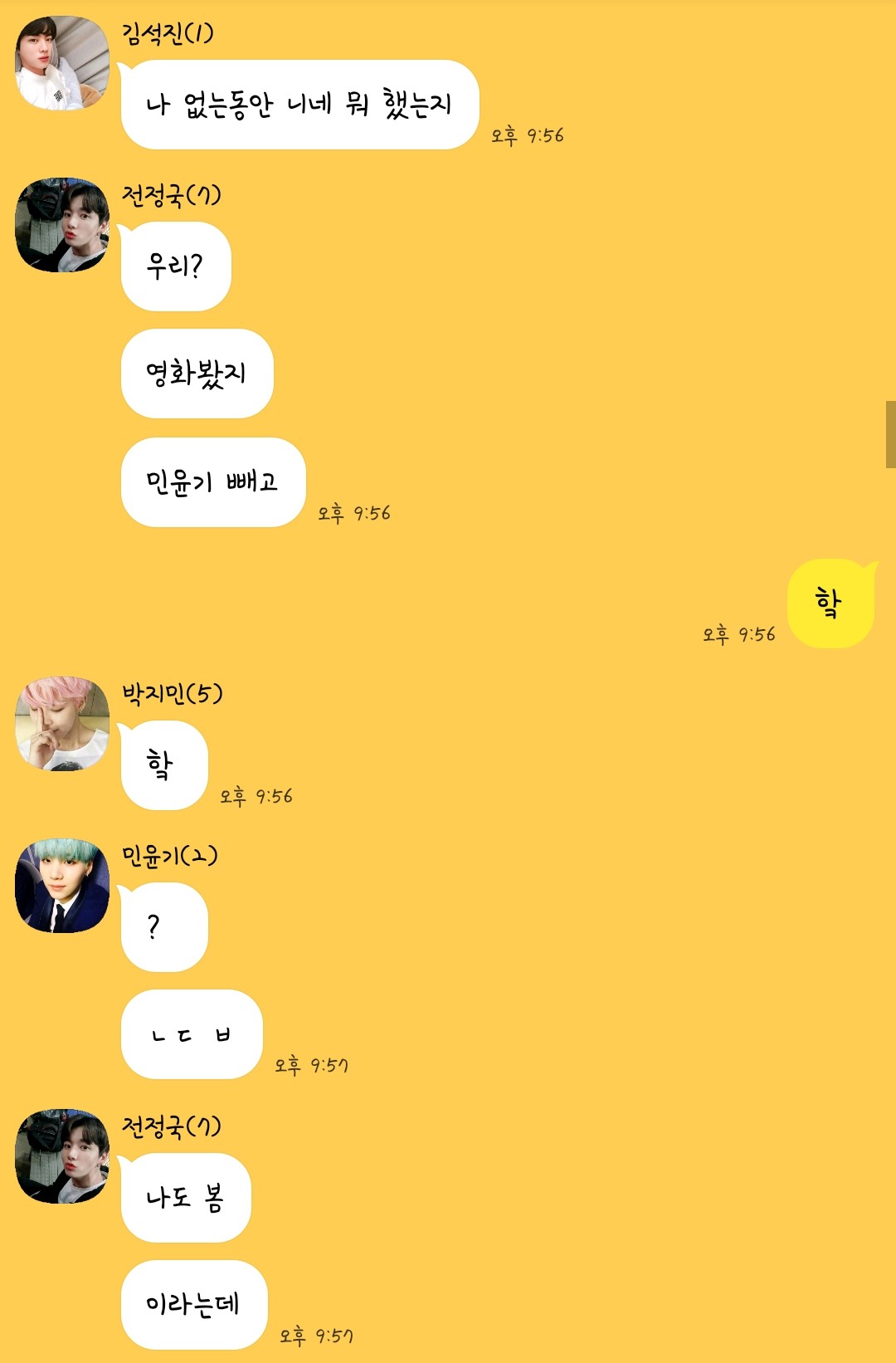Open 김석진's profile picture
The image size is (896, 1363).
pyautogui.click(x=62, y=63)
